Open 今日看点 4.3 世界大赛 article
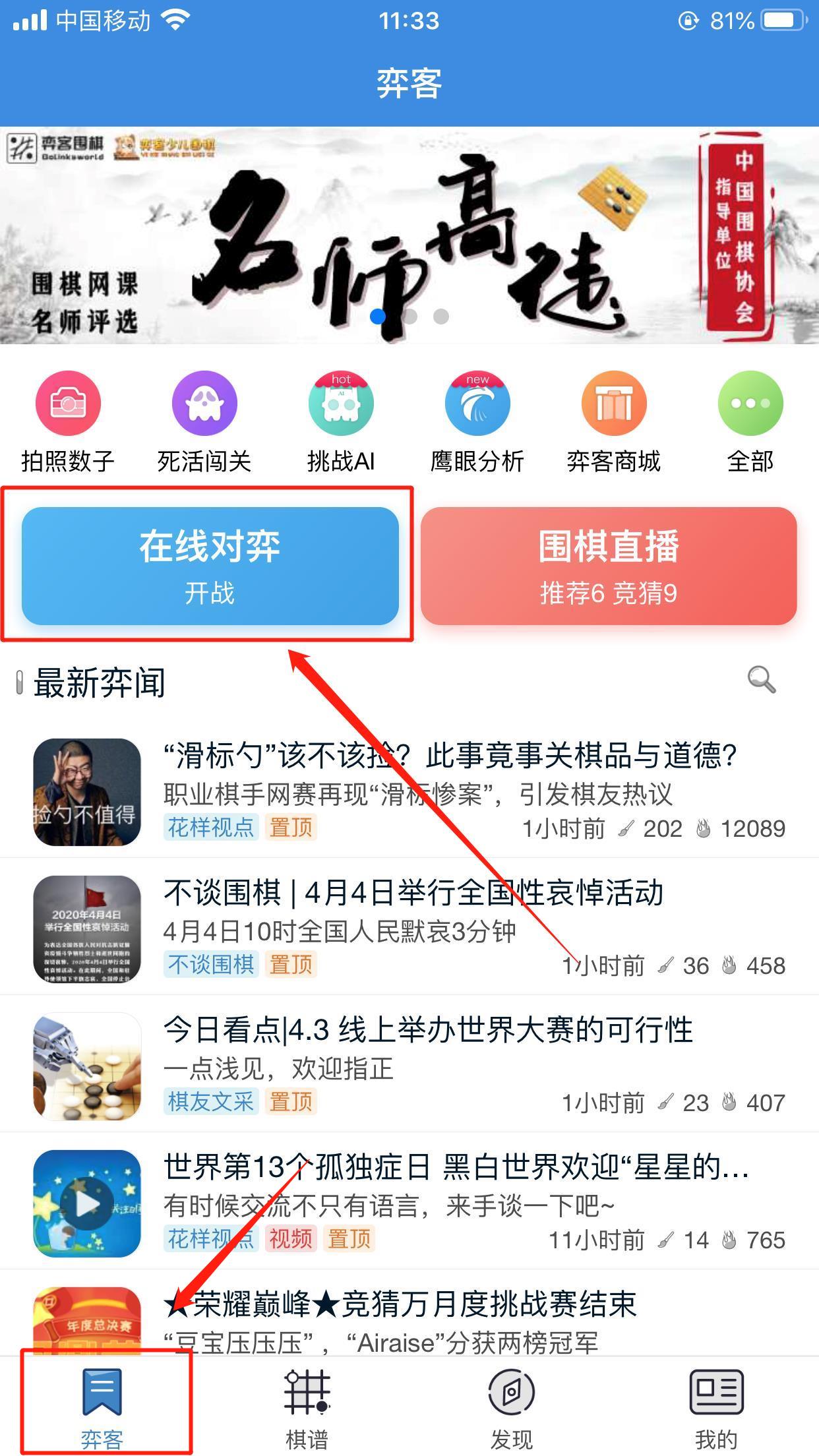 428,1031
